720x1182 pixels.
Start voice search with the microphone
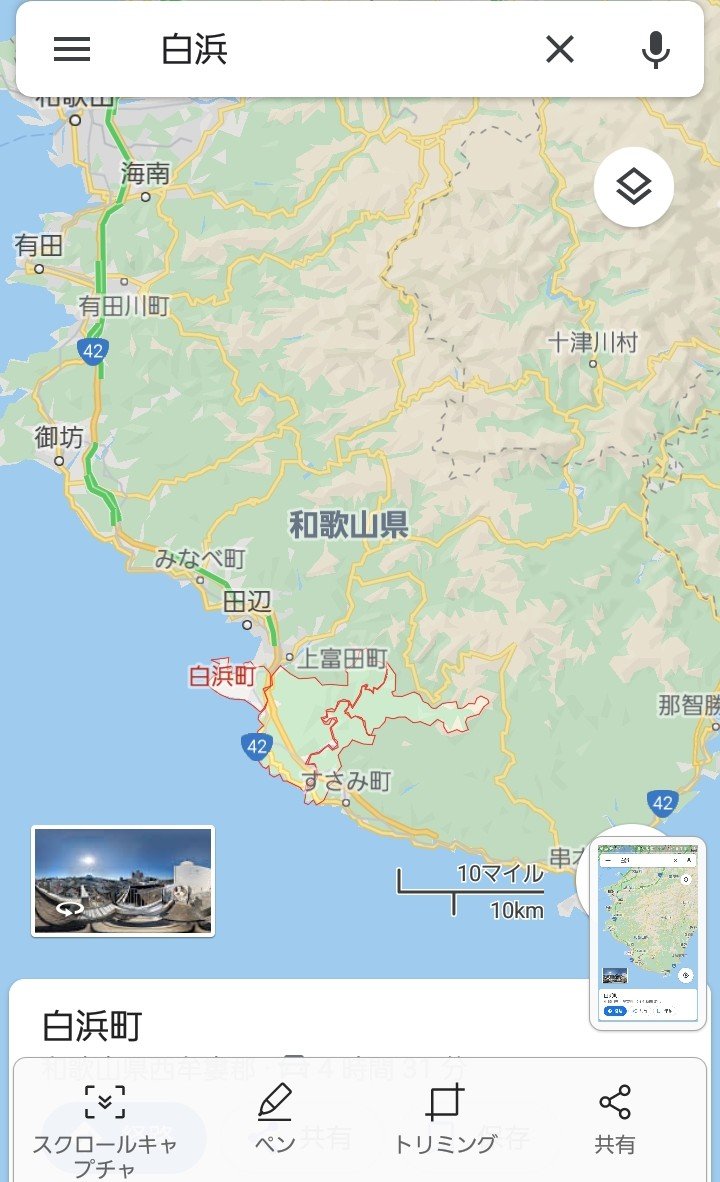(x=655, y=49)
